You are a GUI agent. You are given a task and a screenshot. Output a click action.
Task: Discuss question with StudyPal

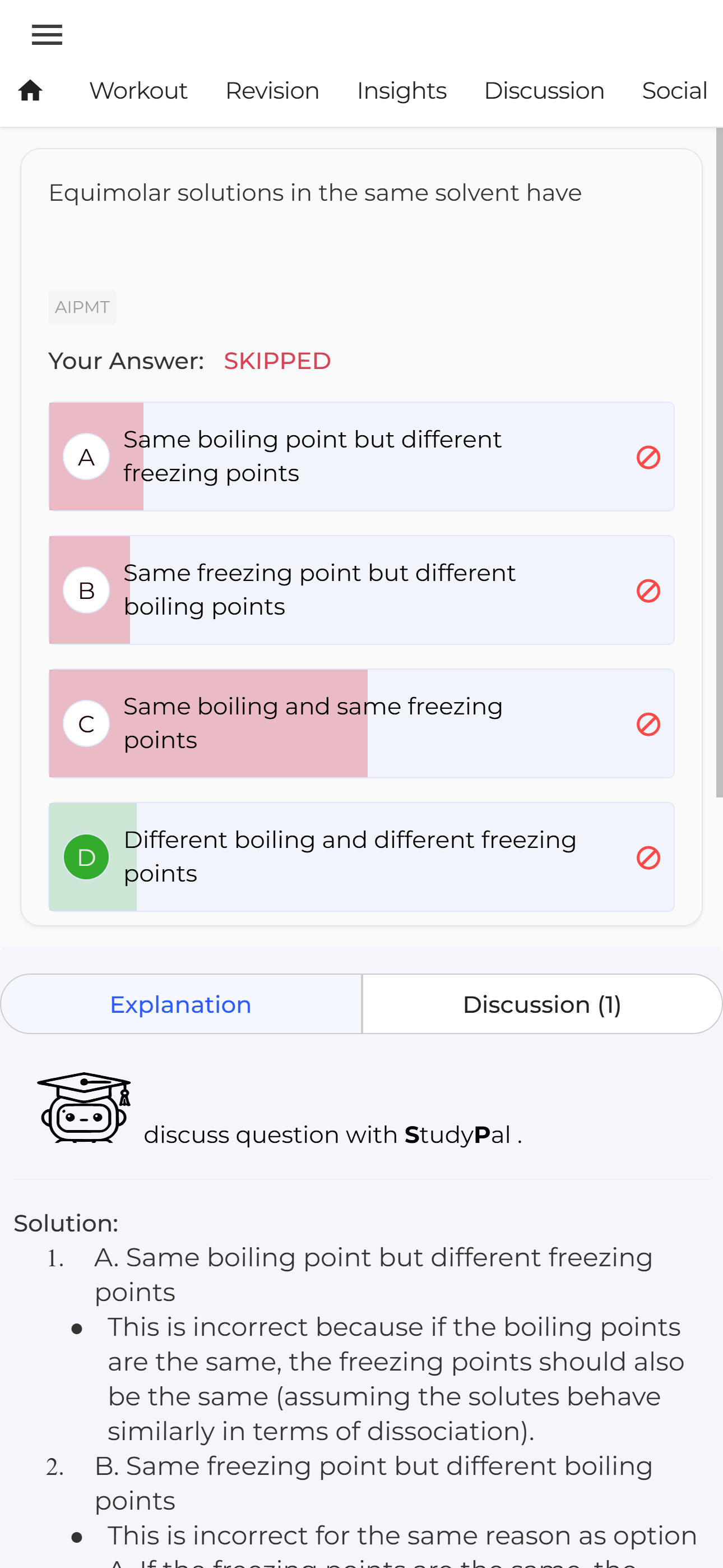coord(332,1134)
